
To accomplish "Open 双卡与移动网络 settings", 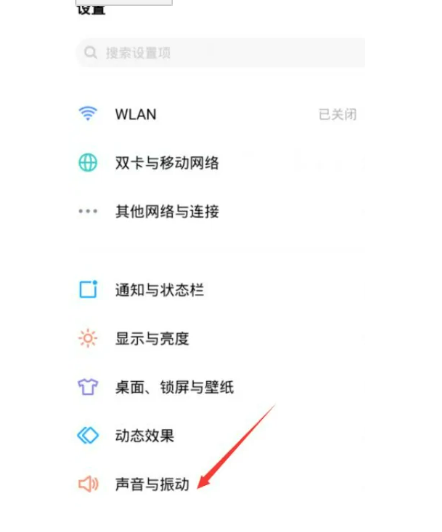I will coord(220,163).
